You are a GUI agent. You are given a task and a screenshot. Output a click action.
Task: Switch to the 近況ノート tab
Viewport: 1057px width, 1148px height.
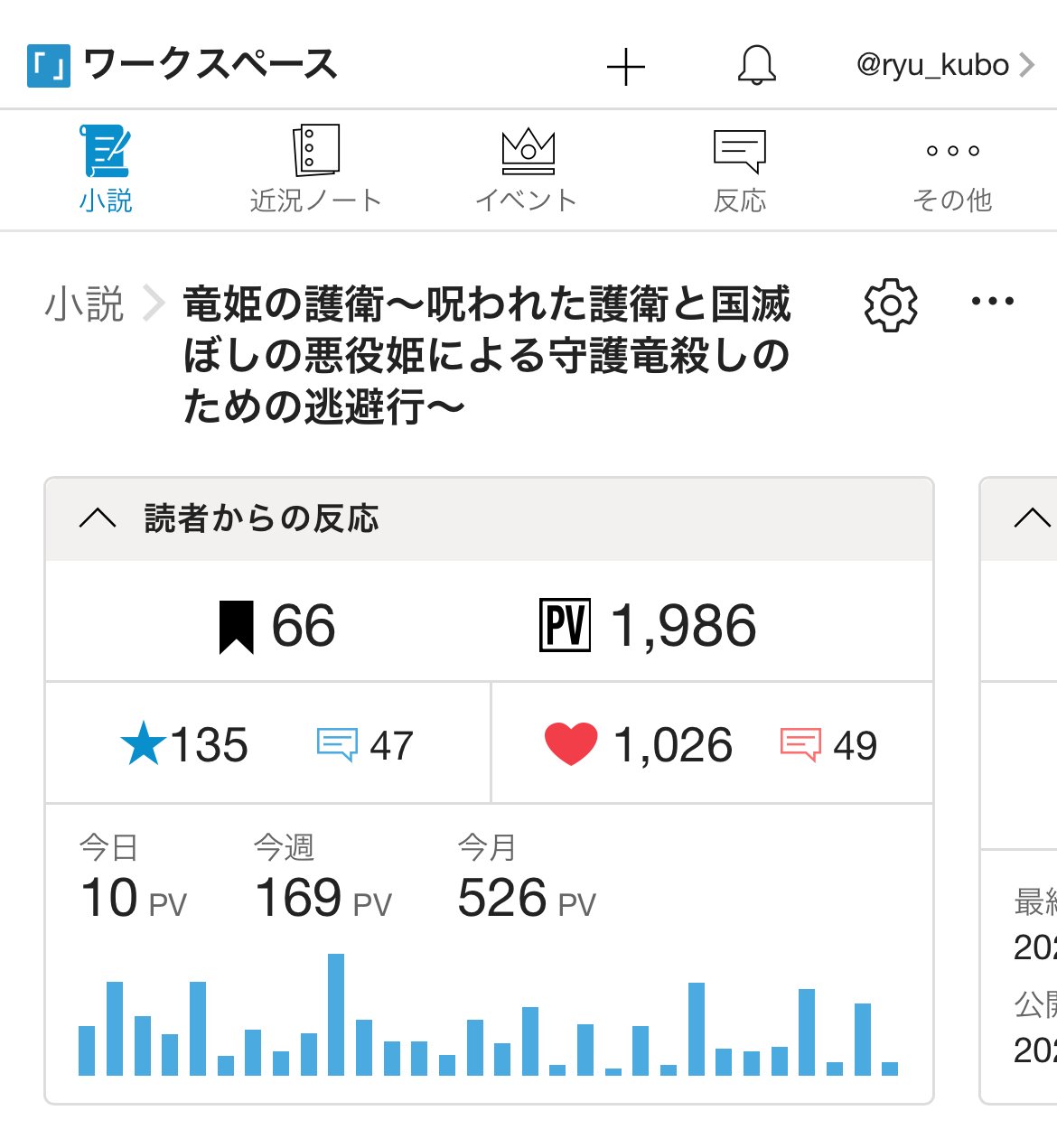click(315, 169)
